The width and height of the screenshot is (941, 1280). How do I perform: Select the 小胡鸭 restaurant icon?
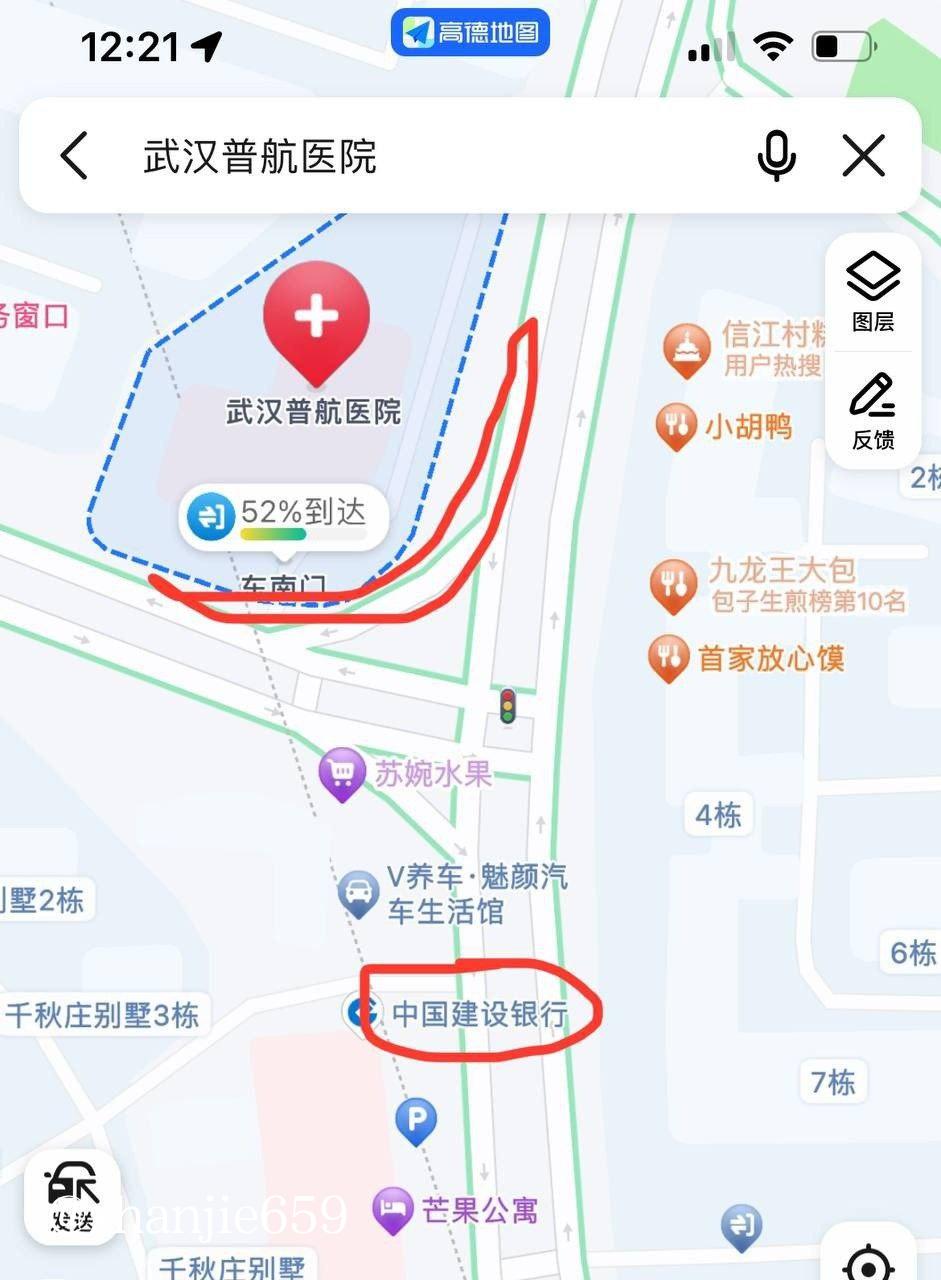(x=676, y=424)
